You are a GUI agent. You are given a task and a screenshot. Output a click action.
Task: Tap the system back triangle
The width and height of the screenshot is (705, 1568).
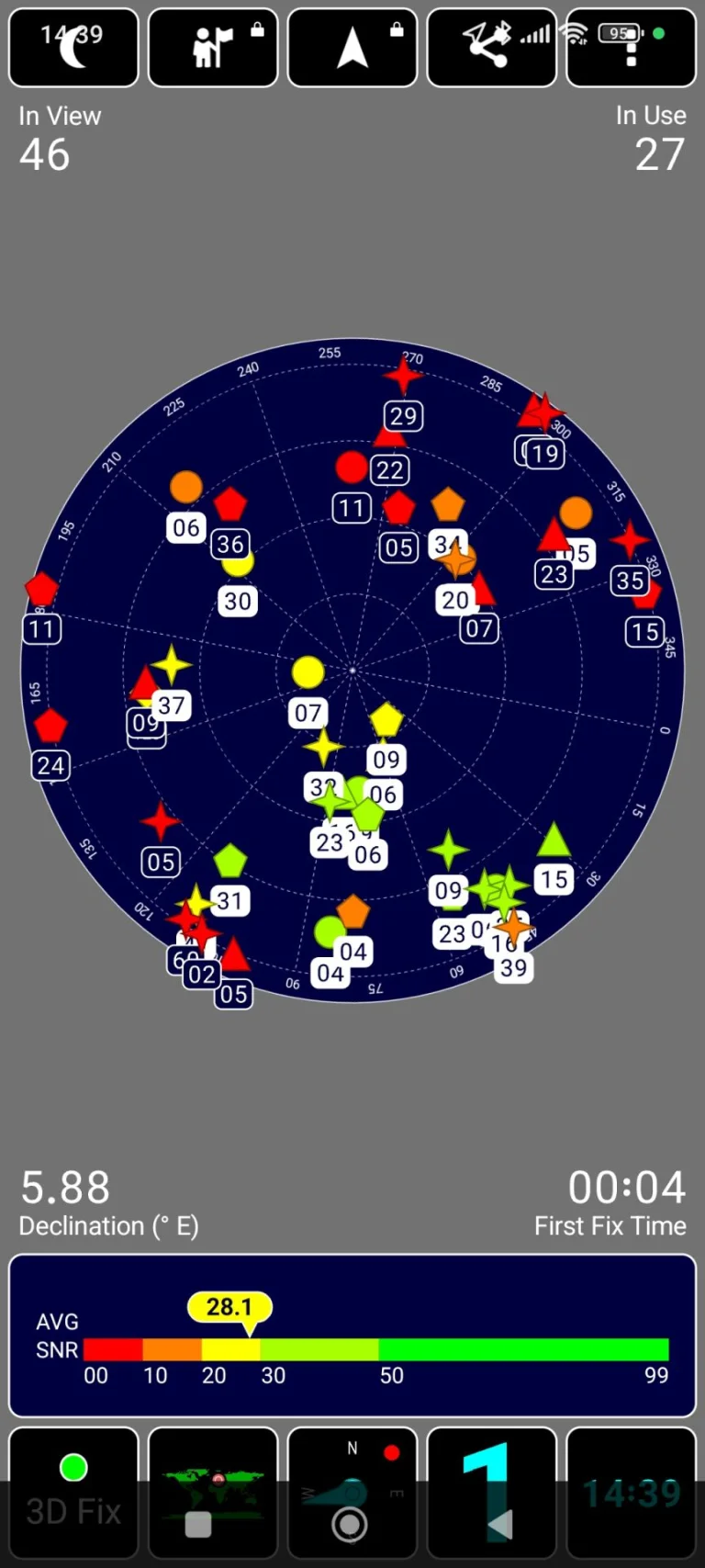point(499,1526)
